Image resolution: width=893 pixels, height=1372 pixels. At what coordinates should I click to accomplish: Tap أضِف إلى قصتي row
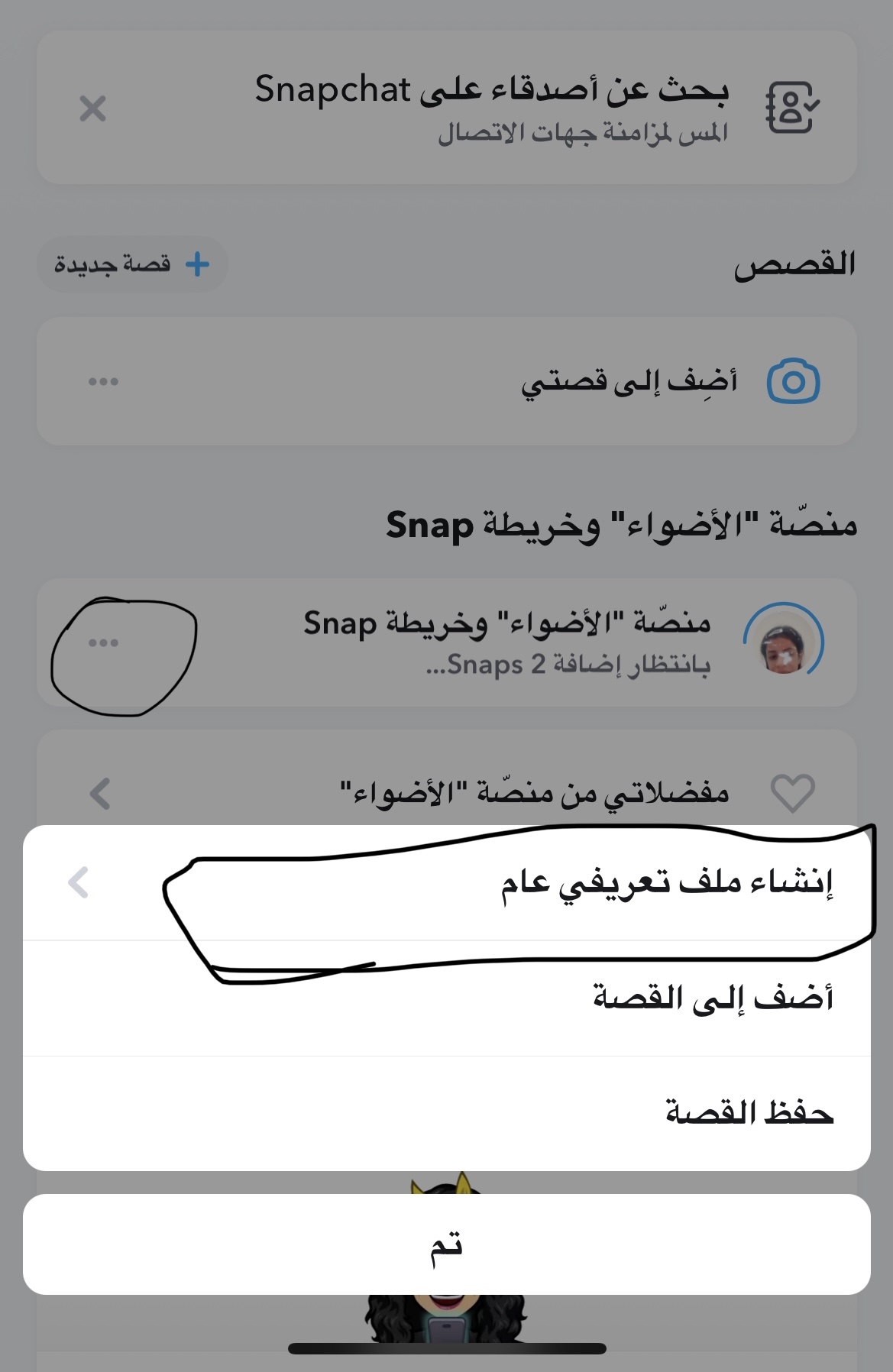click(535, 381)
